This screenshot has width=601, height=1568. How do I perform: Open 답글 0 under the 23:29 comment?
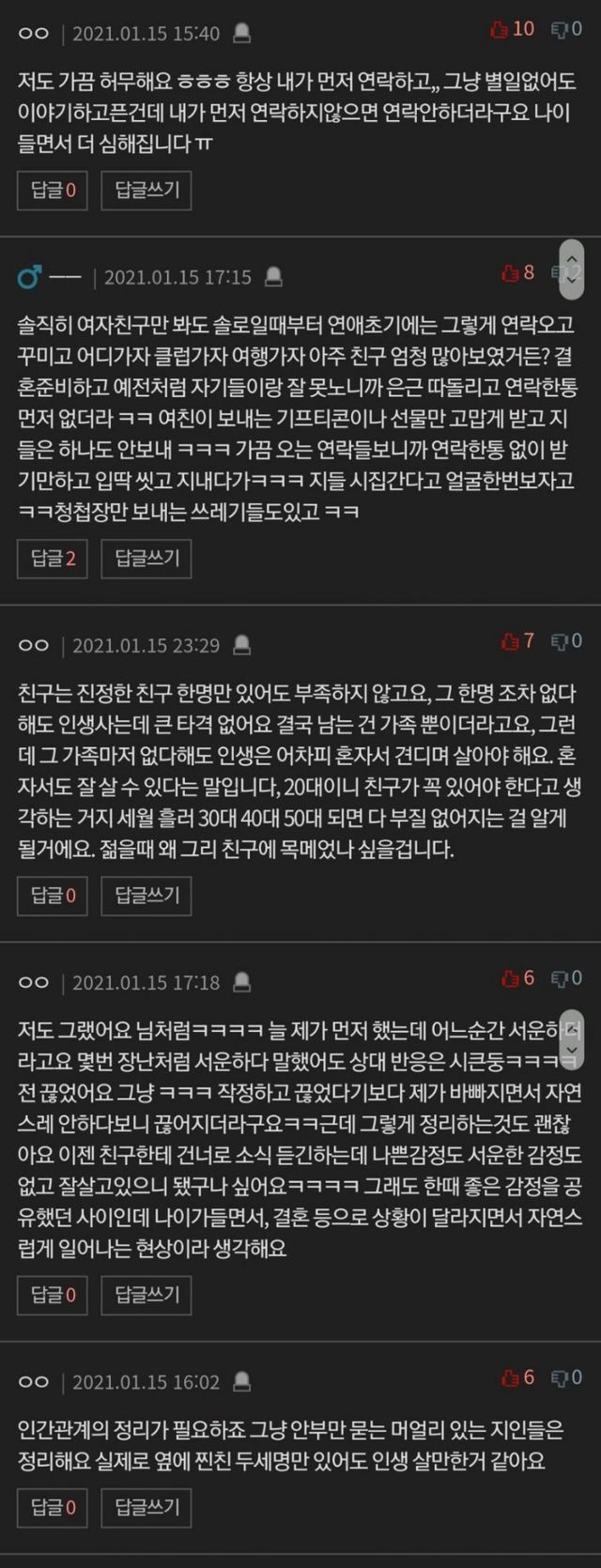tap(53, 896)
